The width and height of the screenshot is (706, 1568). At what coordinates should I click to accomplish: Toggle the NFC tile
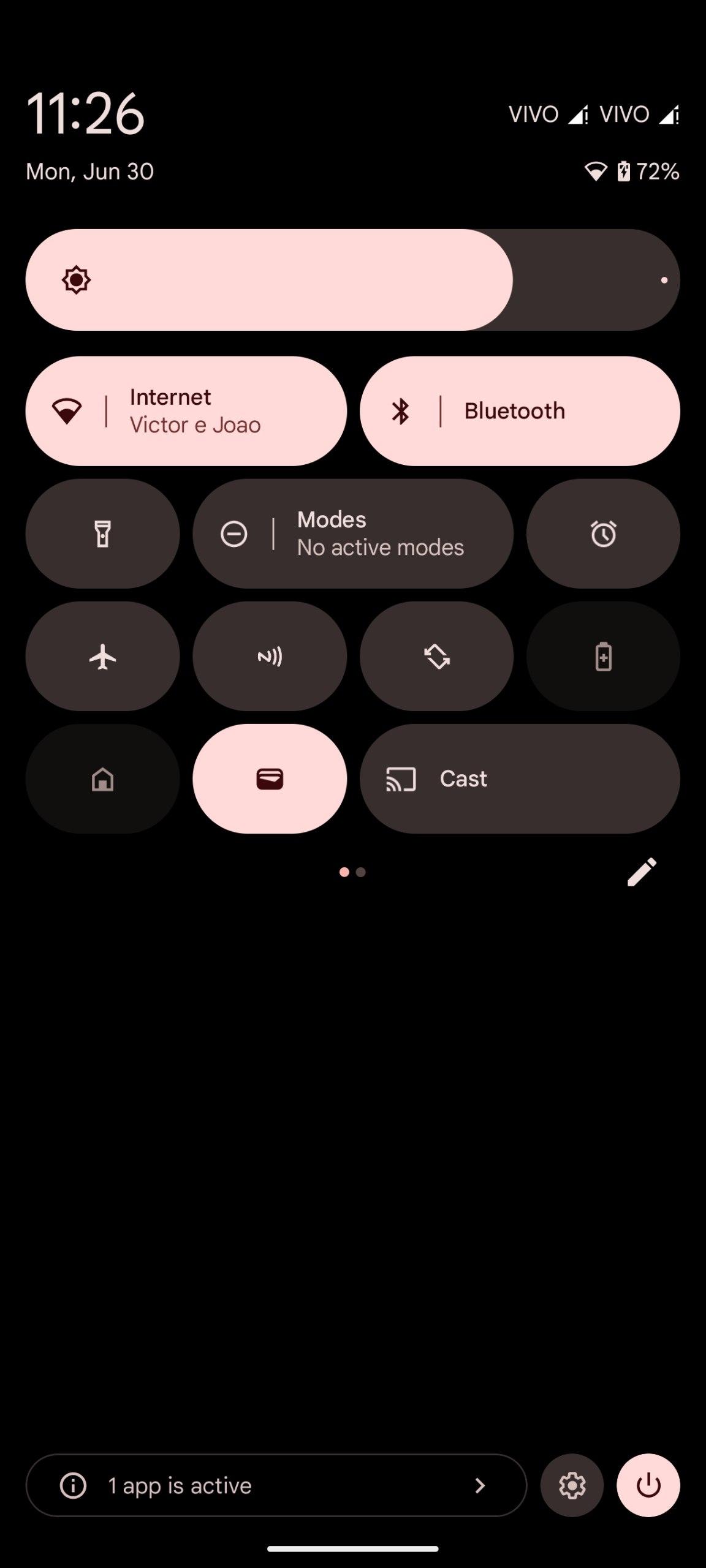click(270, 656)
